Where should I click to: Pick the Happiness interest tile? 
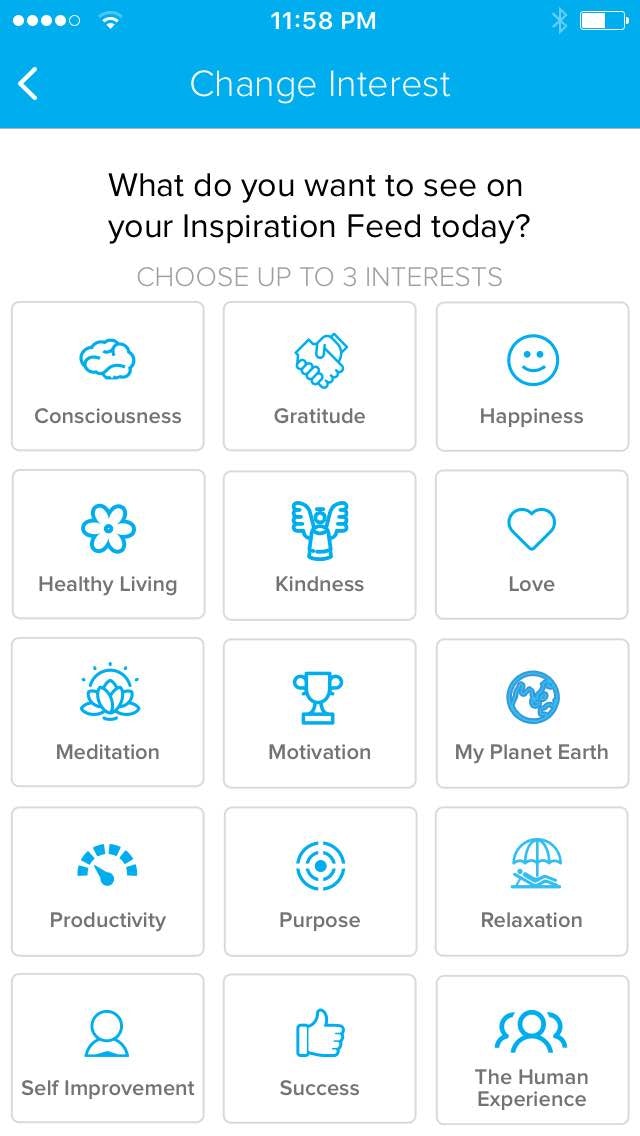coord(532,377)
